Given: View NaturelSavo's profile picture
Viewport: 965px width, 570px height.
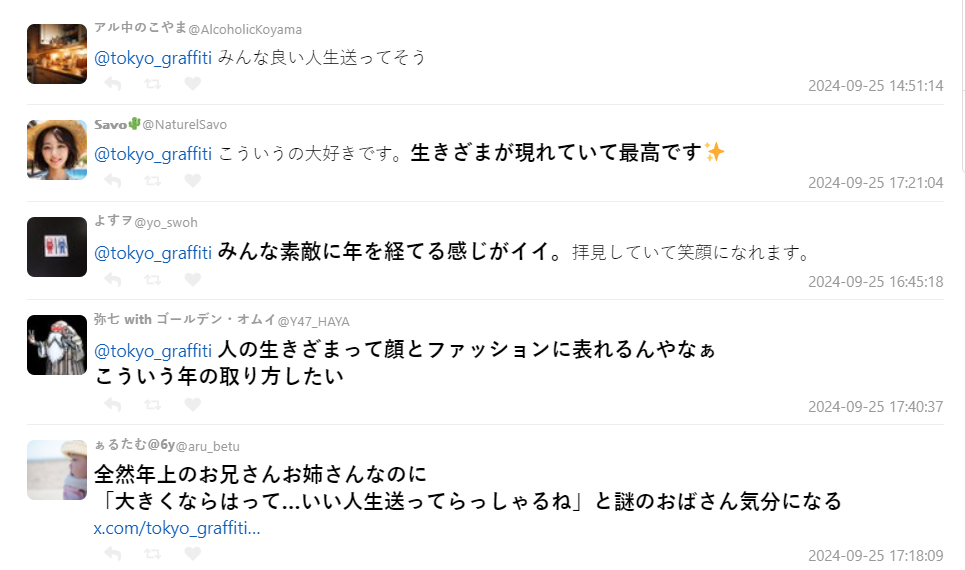Looking at the screenshot, I should point(57,150).
